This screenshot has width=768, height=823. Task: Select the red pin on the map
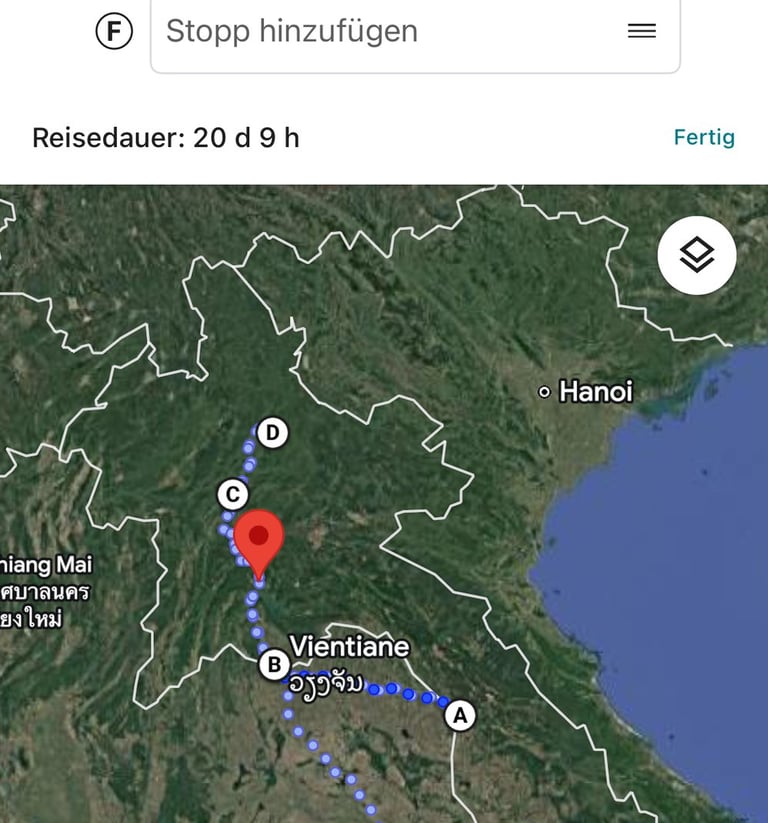click(x=260, y=540)
